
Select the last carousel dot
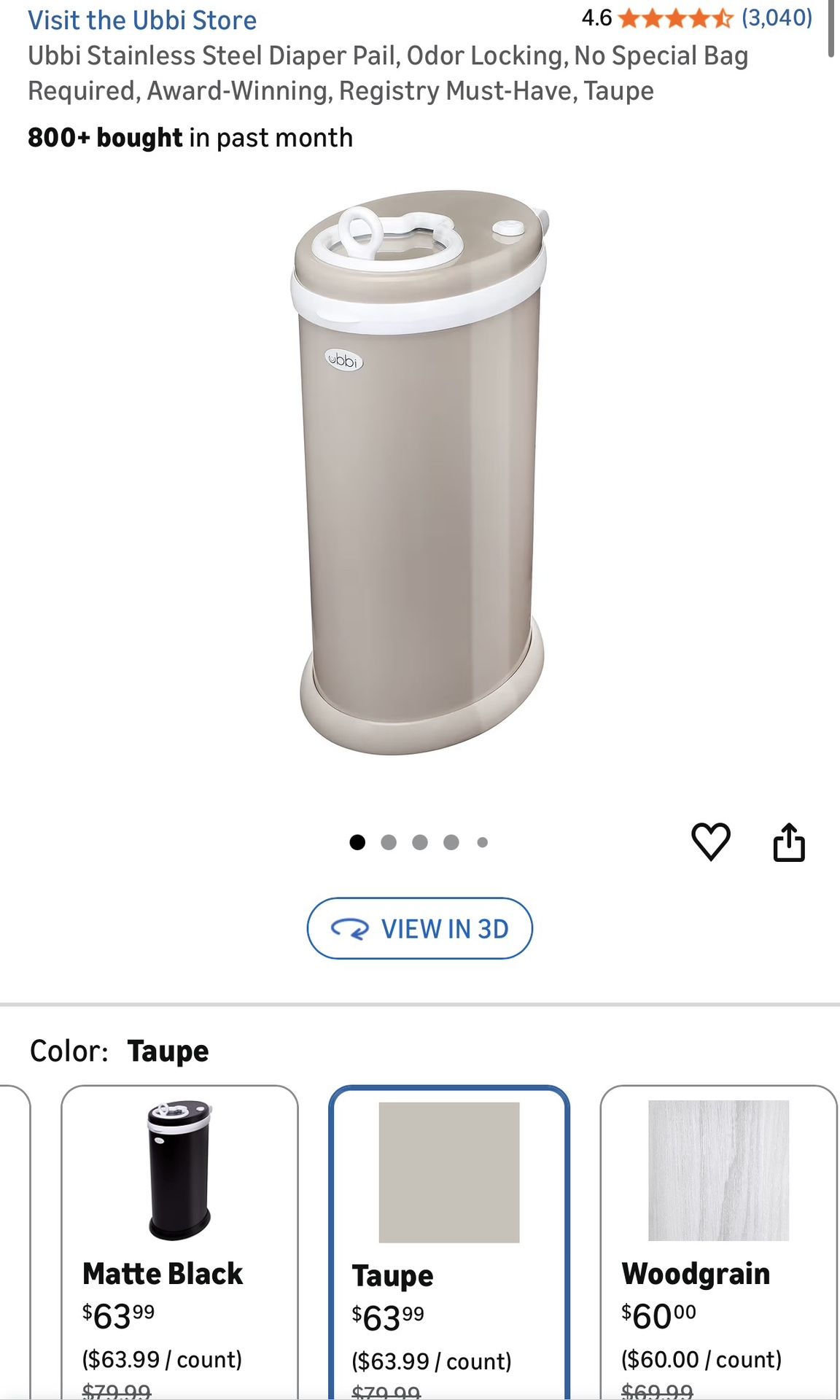[482, 842]
